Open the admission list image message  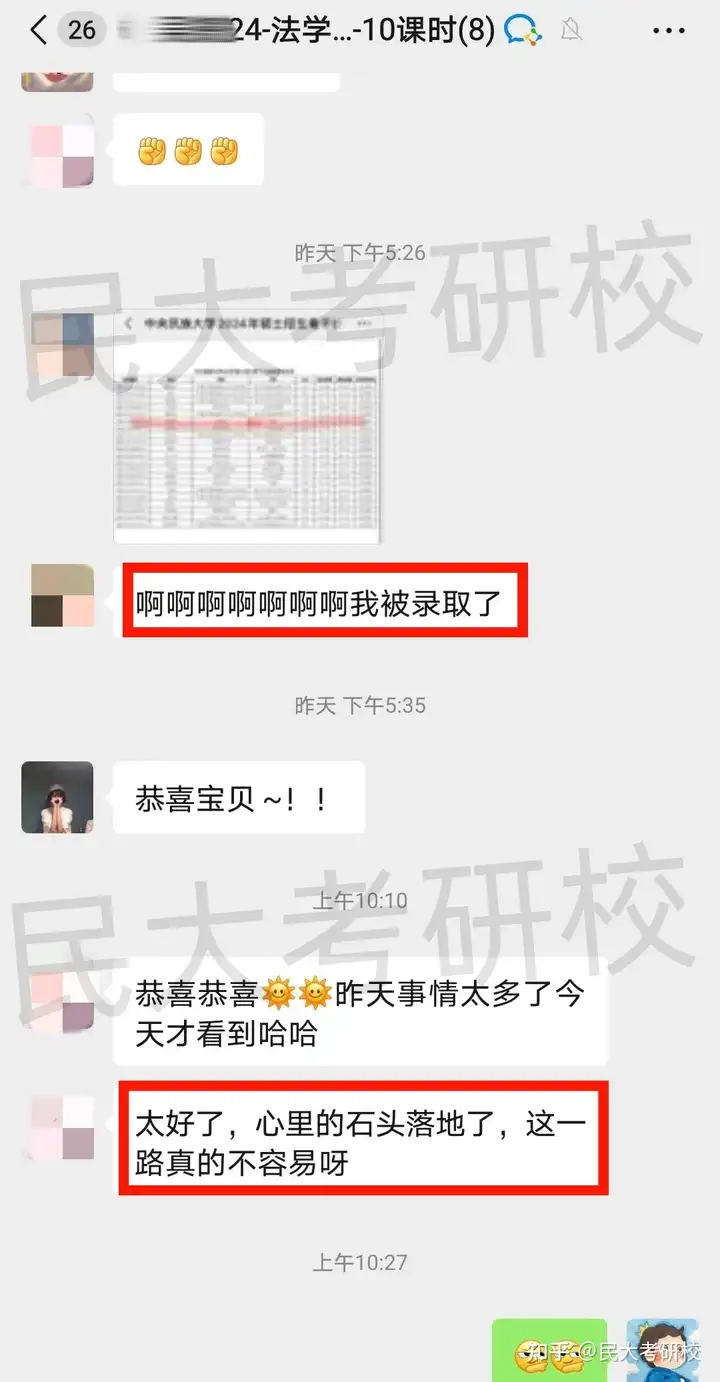point(248,427)
